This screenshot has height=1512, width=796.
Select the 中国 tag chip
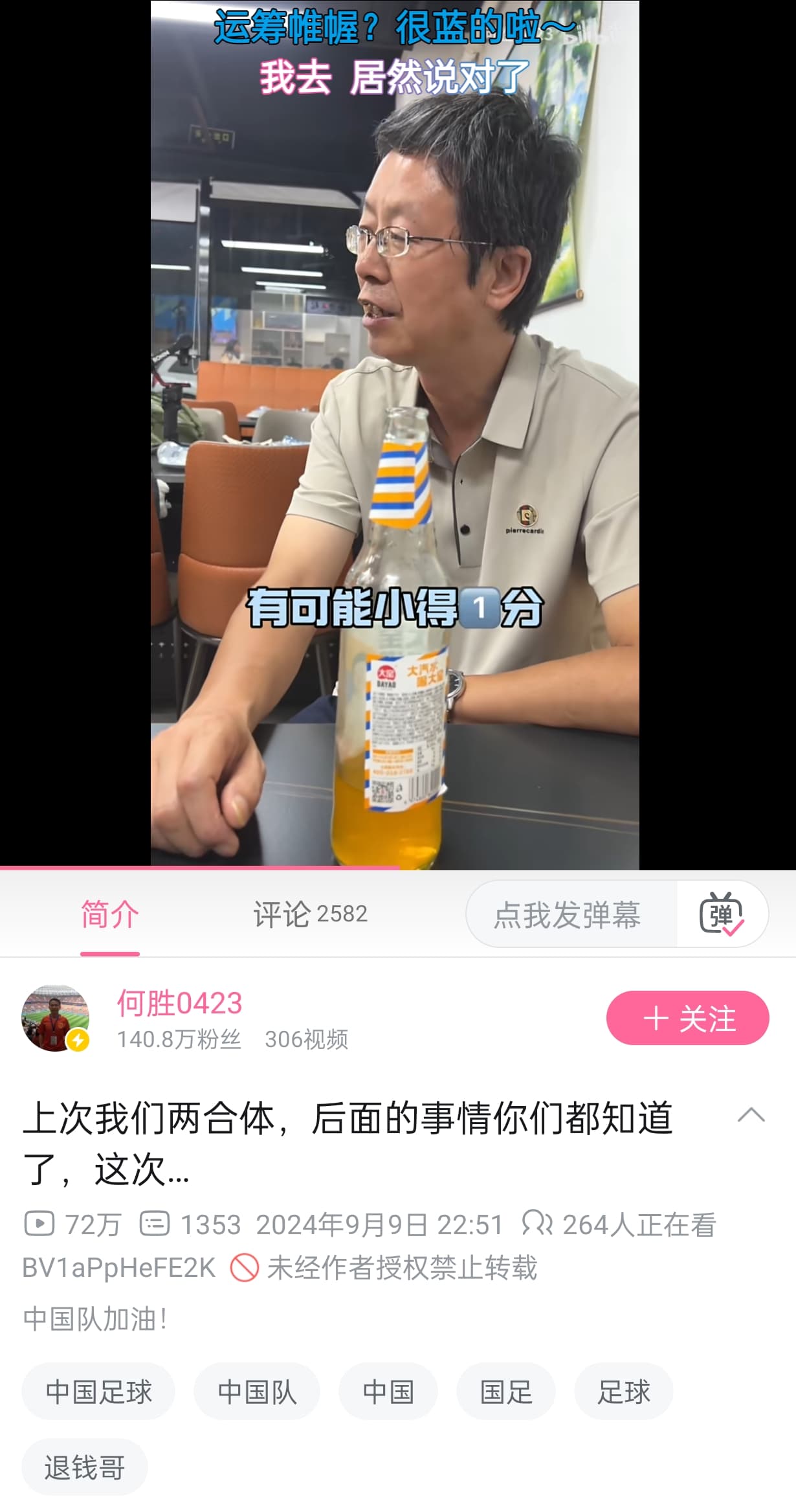tap(388, 1392)
